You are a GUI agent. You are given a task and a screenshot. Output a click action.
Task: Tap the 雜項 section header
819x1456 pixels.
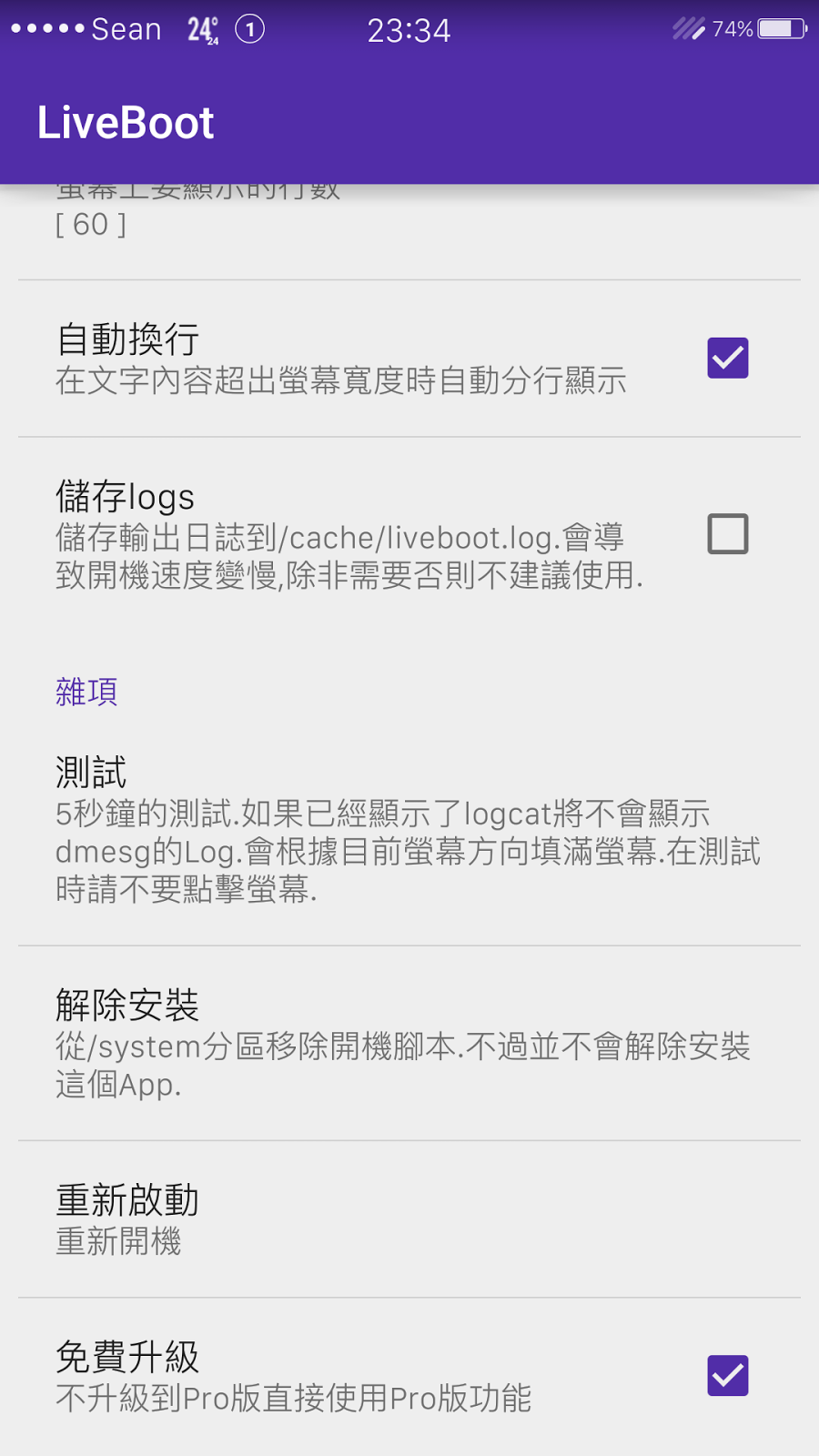pyautogui.click(x=86, y=693)
